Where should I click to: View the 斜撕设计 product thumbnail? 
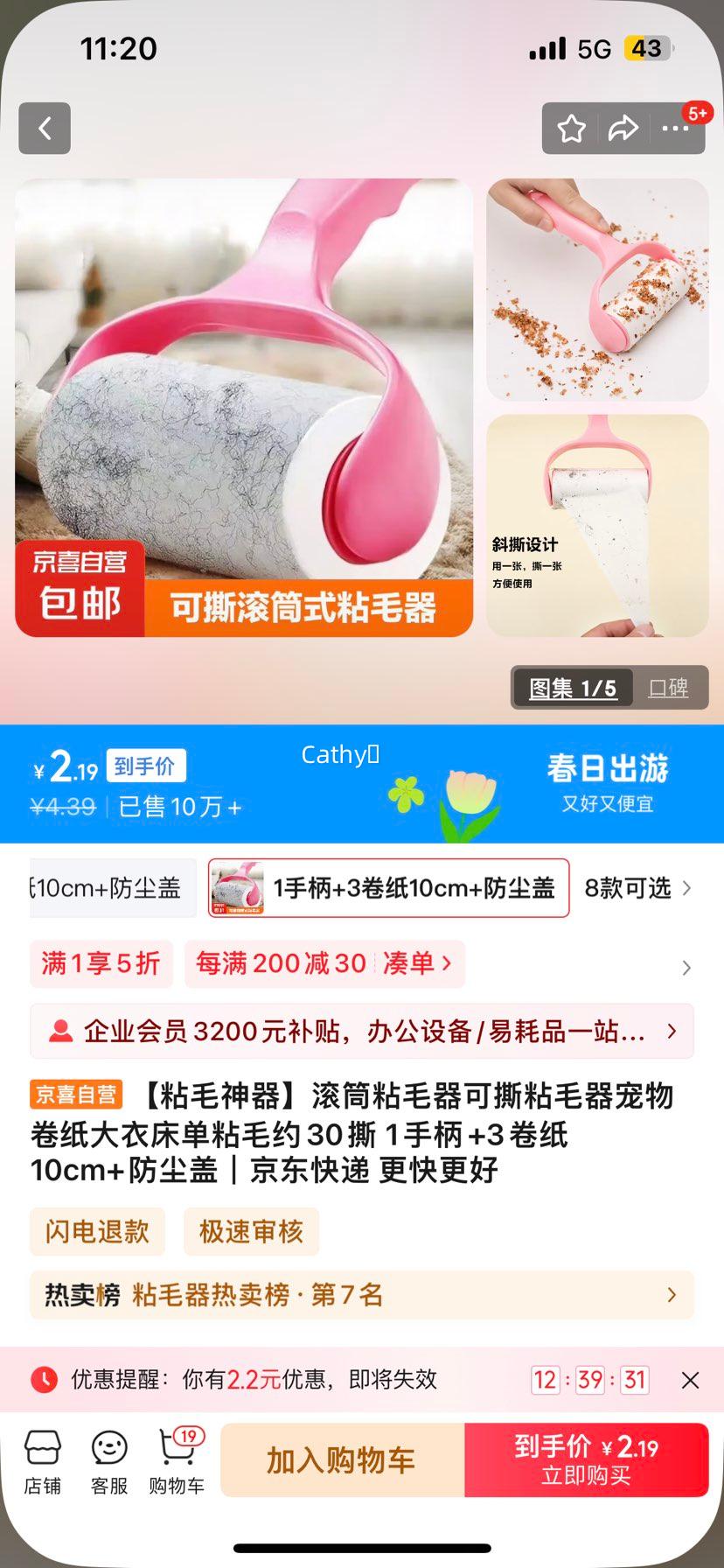click(x=597, y=525)
